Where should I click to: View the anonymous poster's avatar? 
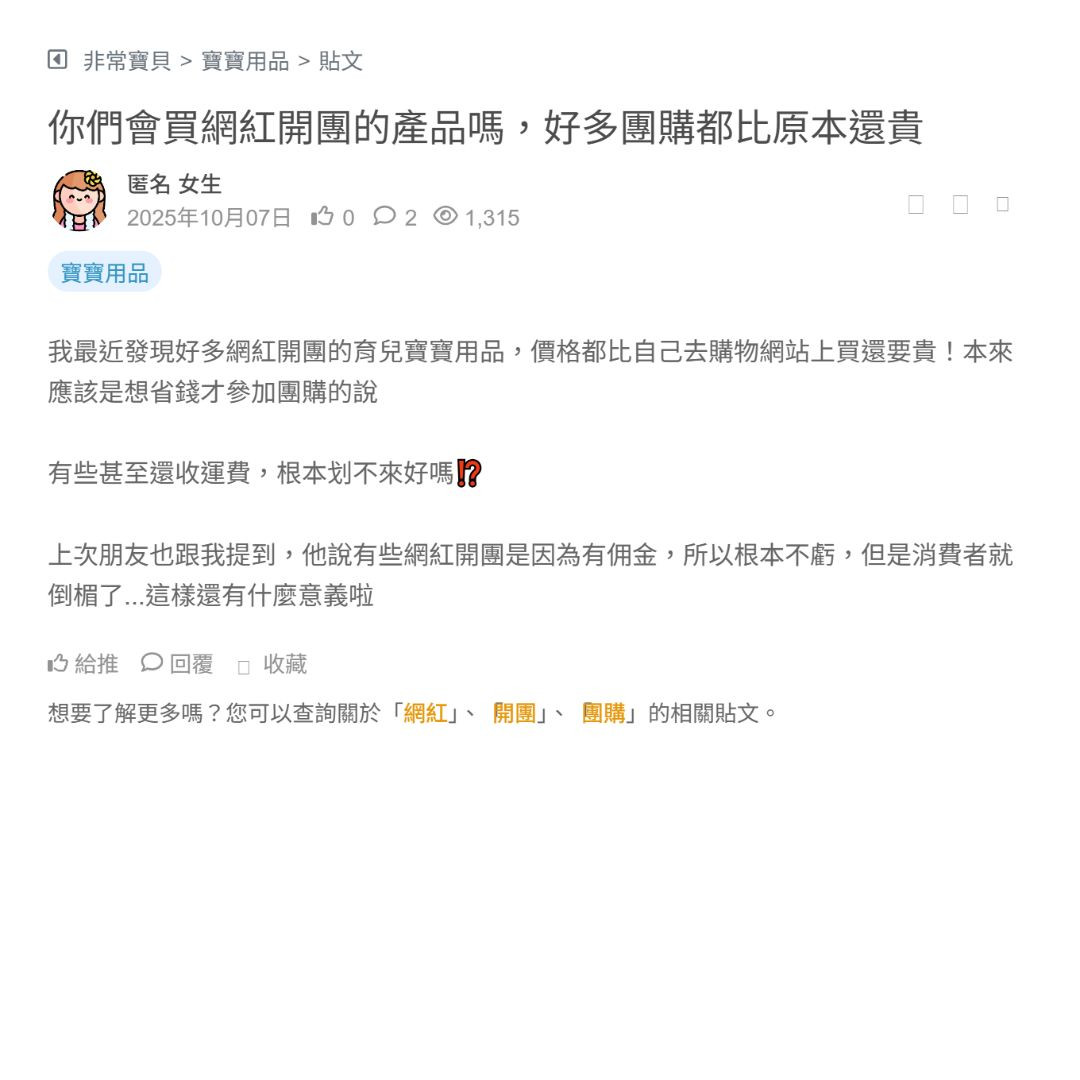(79, 200)
